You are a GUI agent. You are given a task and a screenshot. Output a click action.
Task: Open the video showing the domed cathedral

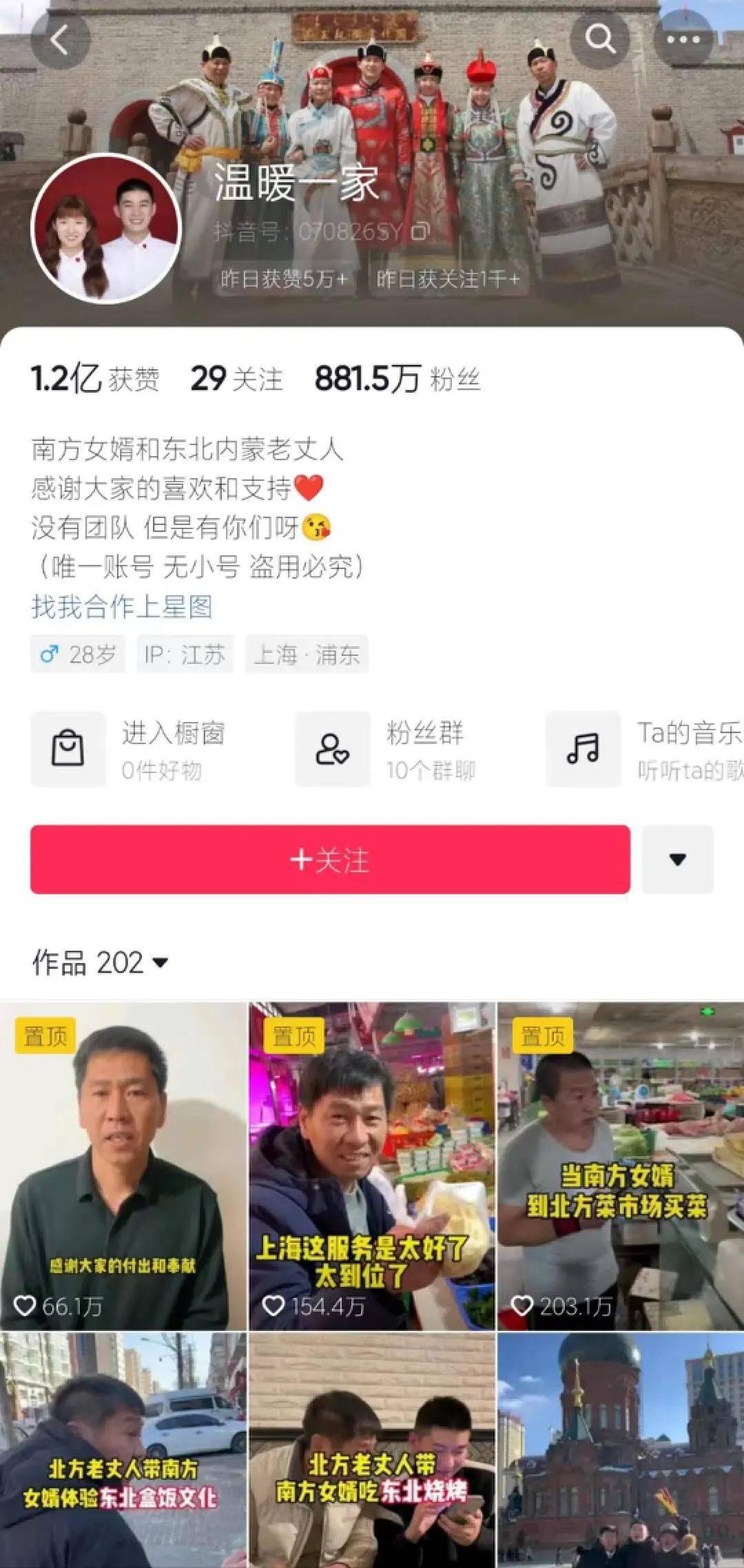pos(620,1450)
